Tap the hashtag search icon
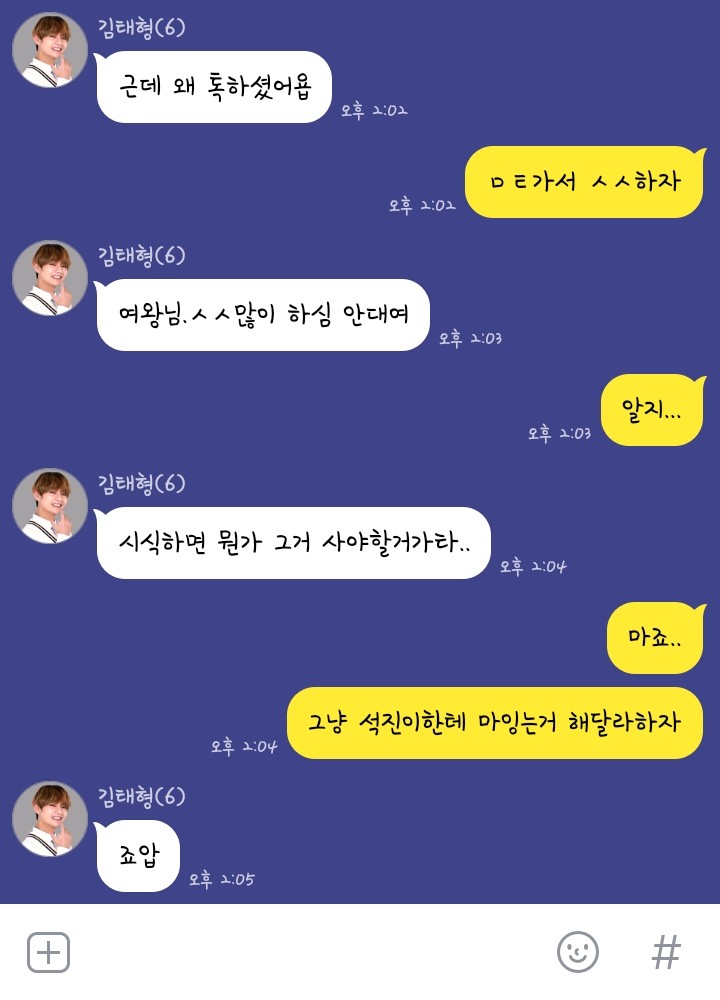The image size is (720, 1000). pyautogui.click(x=666, y=952)
